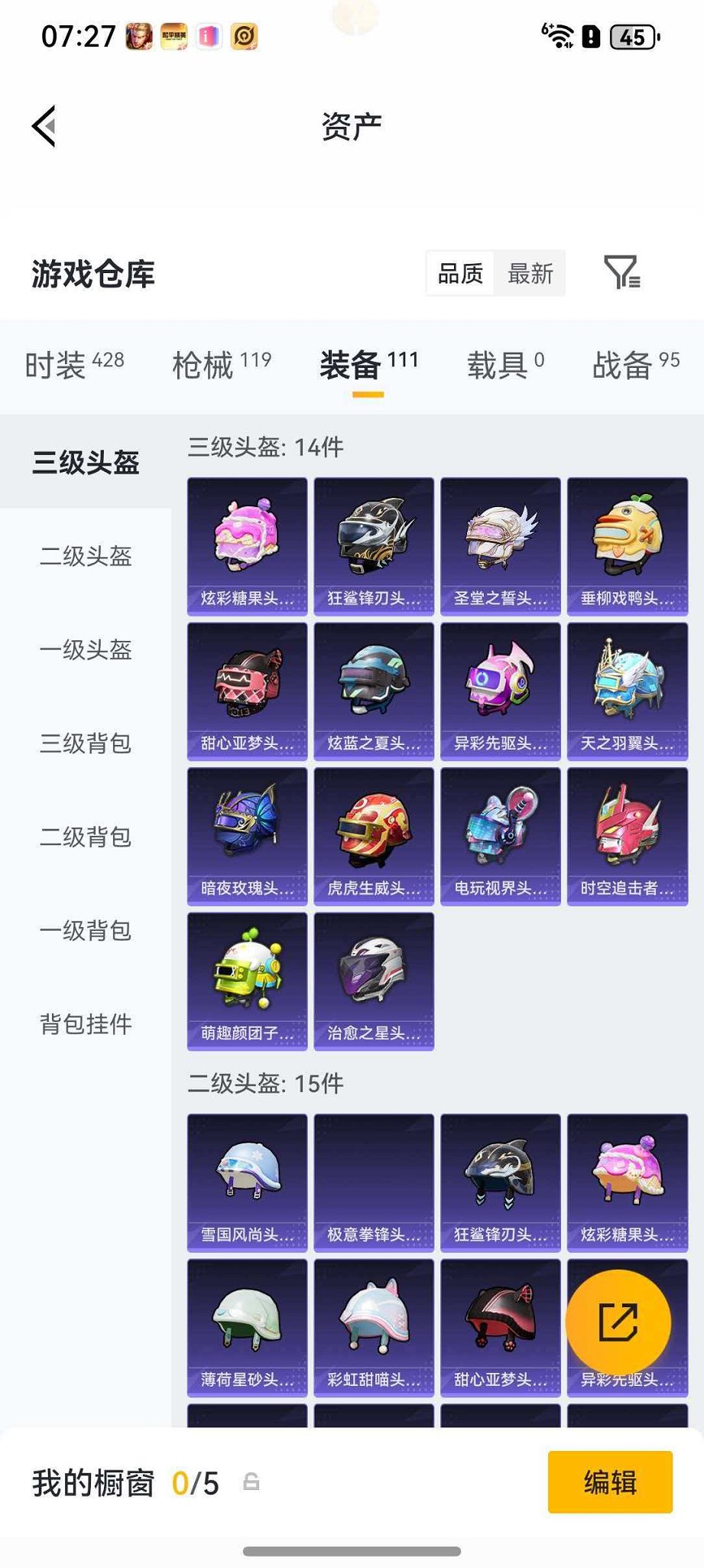Tap the back arrow on the 资产 page
Screen dimensions: 704x1568
(44, 125)
